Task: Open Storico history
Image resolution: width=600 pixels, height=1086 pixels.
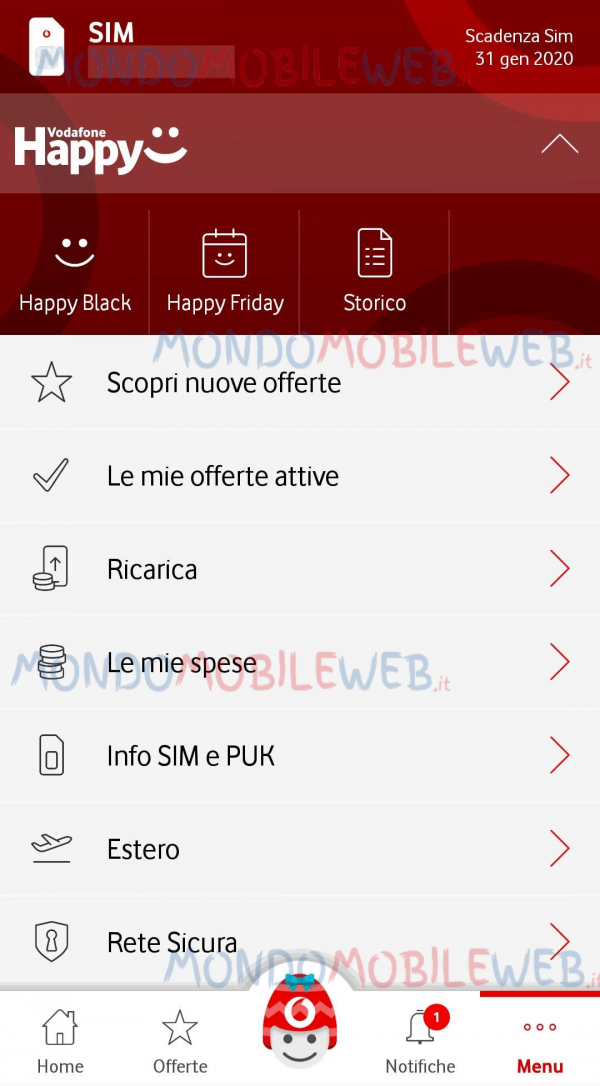Action: [375, 272]
